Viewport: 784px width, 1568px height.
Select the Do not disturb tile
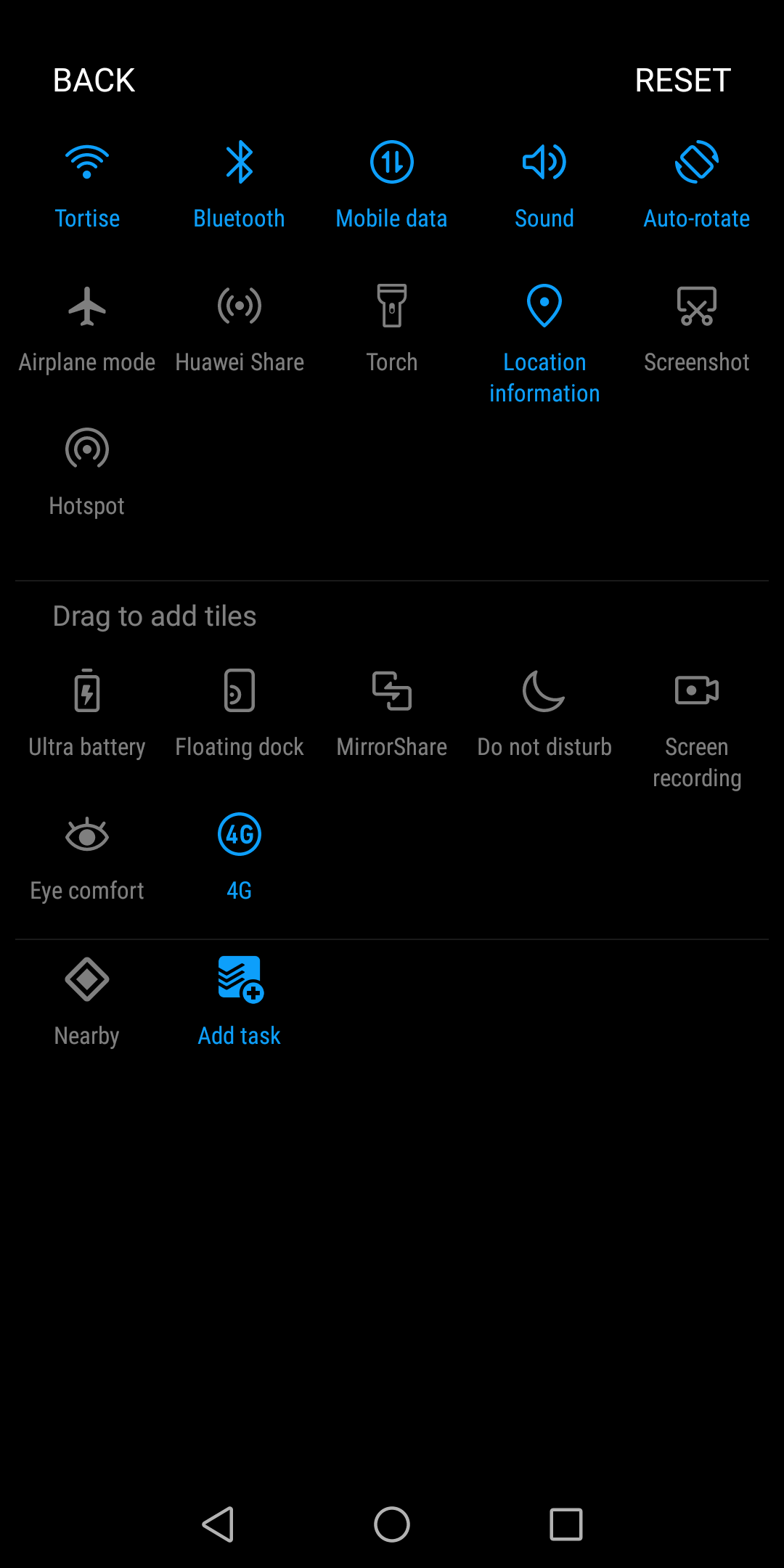(544, 715)
